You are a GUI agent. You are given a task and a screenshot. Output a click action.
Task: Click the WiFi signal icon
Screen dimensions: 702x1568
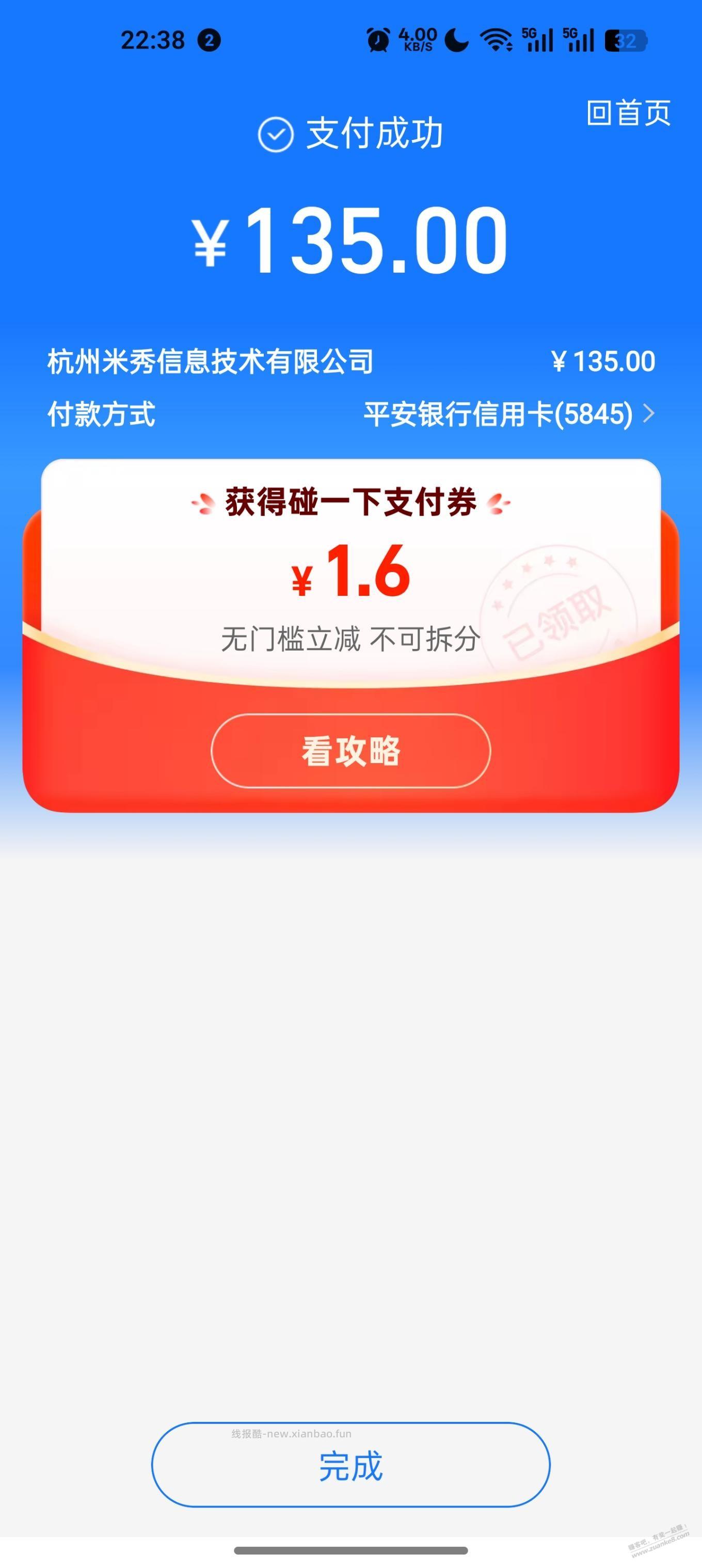496,40
